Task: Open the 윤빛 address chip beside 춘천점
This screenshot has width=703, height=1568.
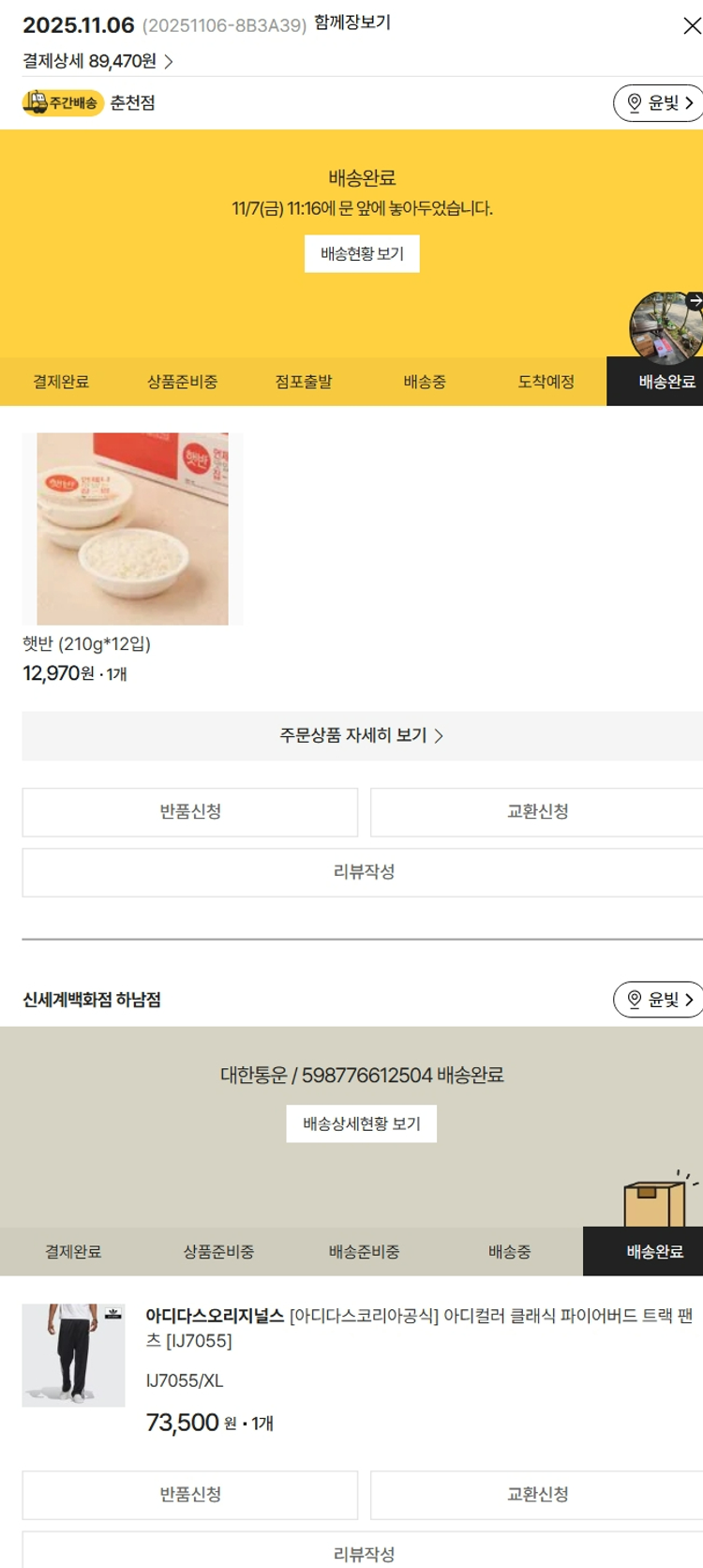Action: tap(659, 102)
